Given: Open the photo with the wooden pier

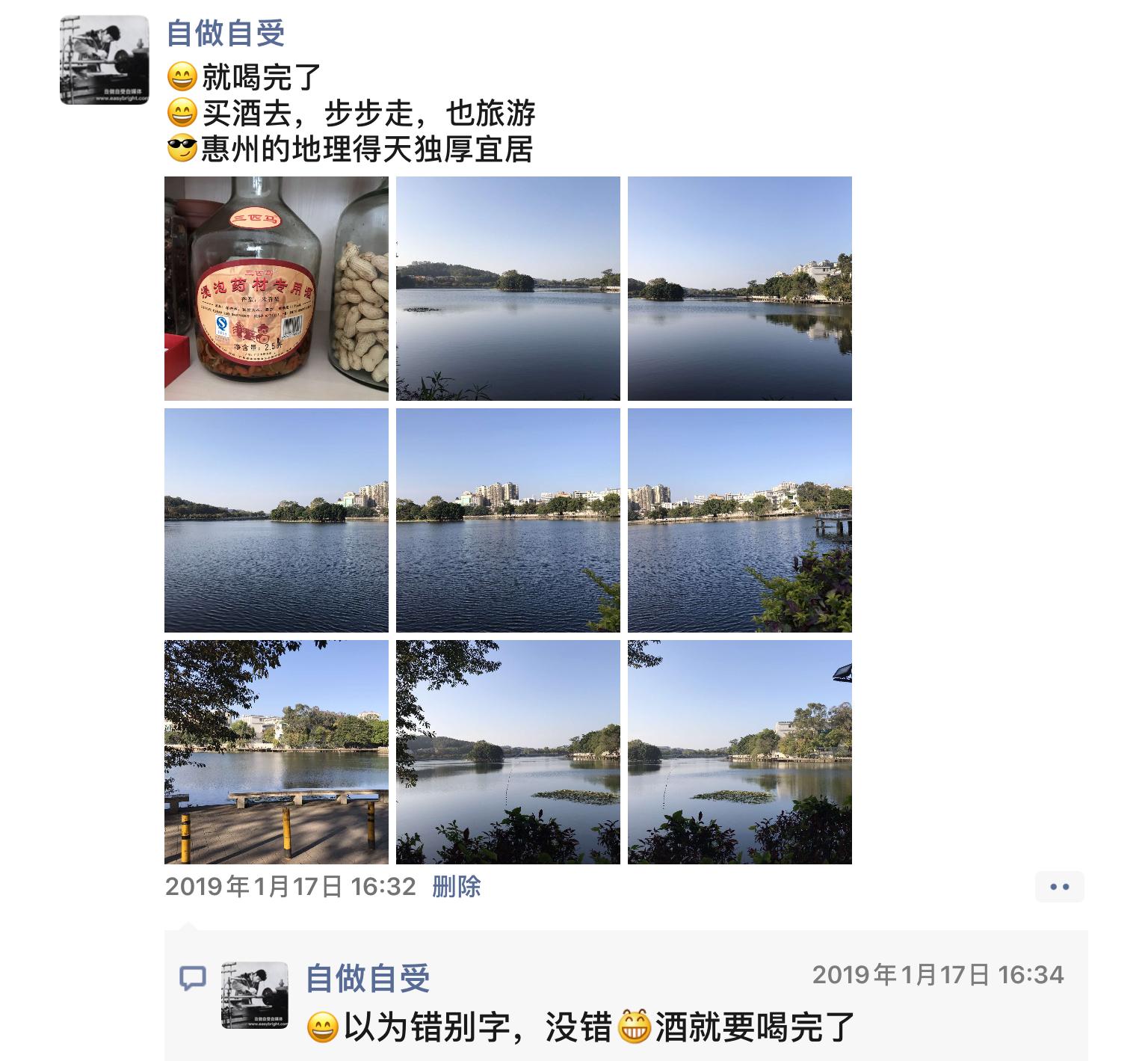Looking at the screenshot, I should (x=739, y=520).
